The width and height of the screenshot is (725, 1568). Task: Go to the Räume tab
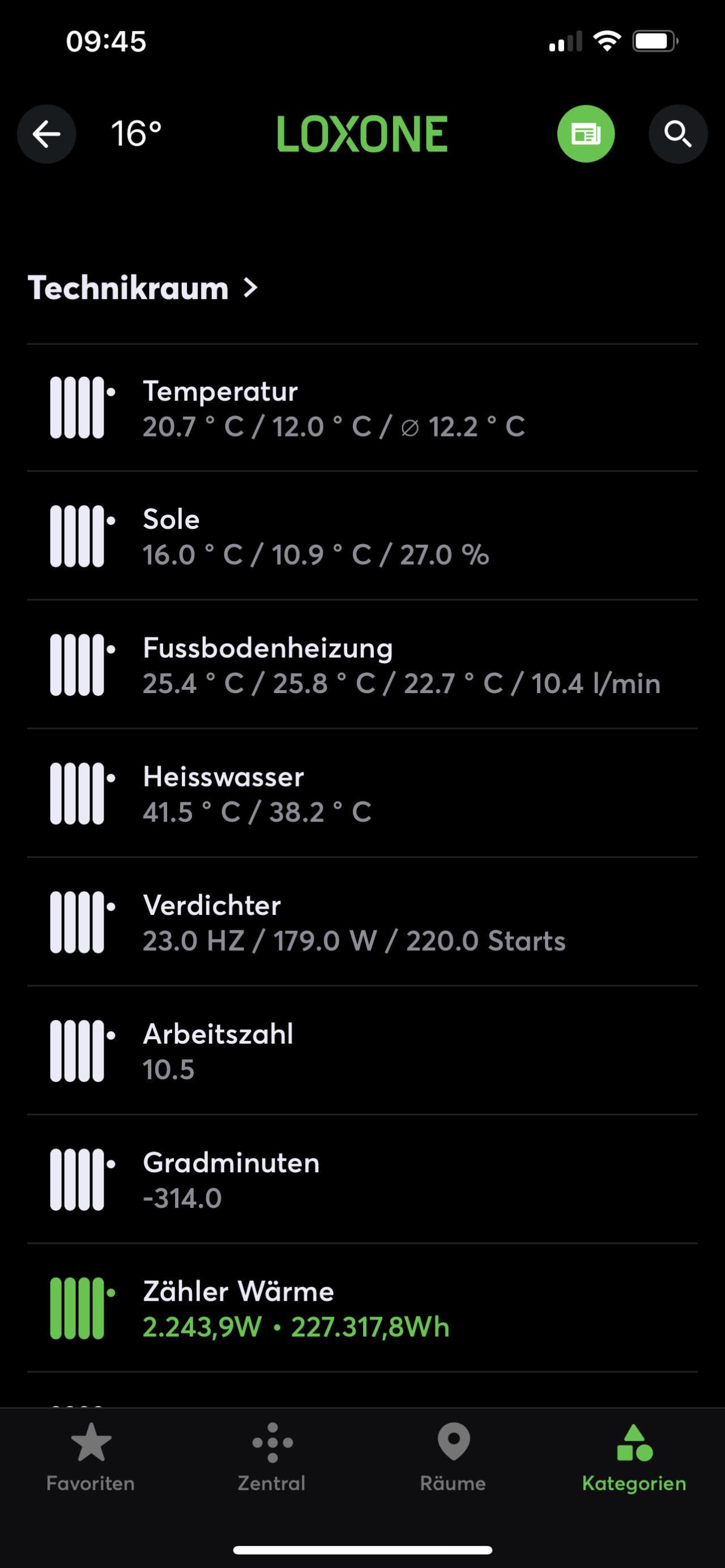[453, 1457]
